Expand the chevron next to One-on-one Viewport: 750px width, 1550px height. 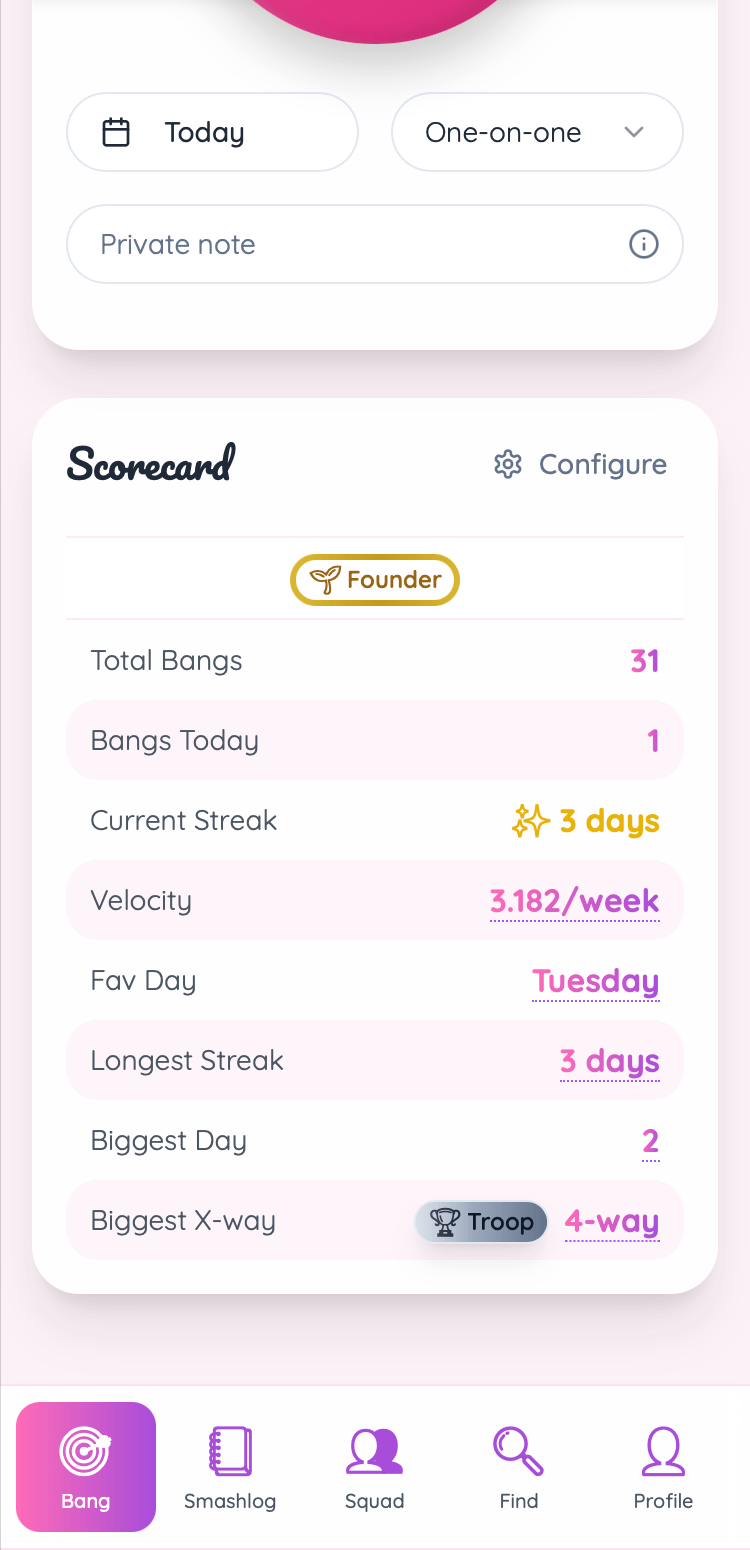pyautogui.click(x=636, y=131)
